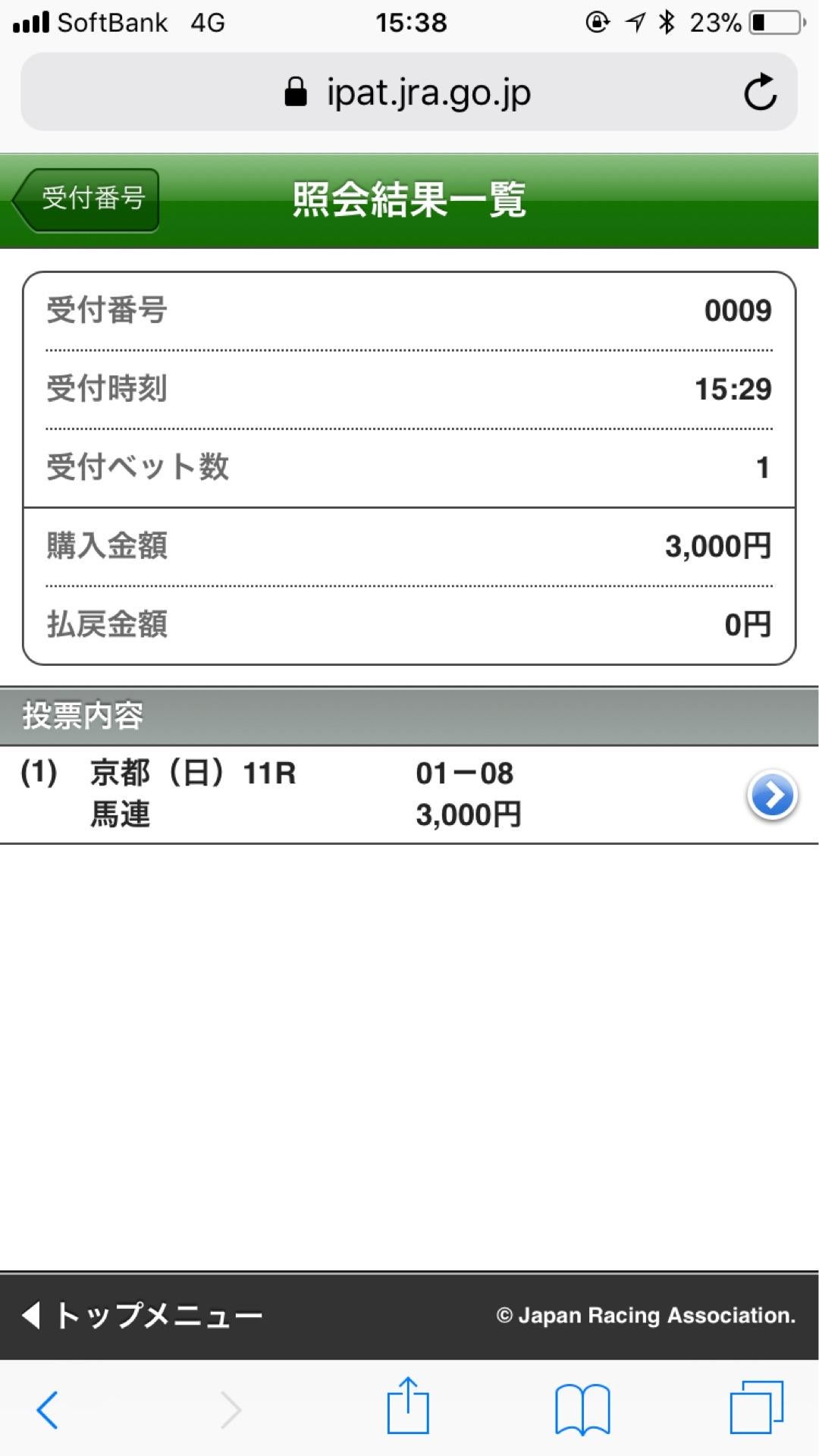Collapse via 受付番号 back tab
The height and width of the screenshot is (1456, 819).
(x=83, y=199)
